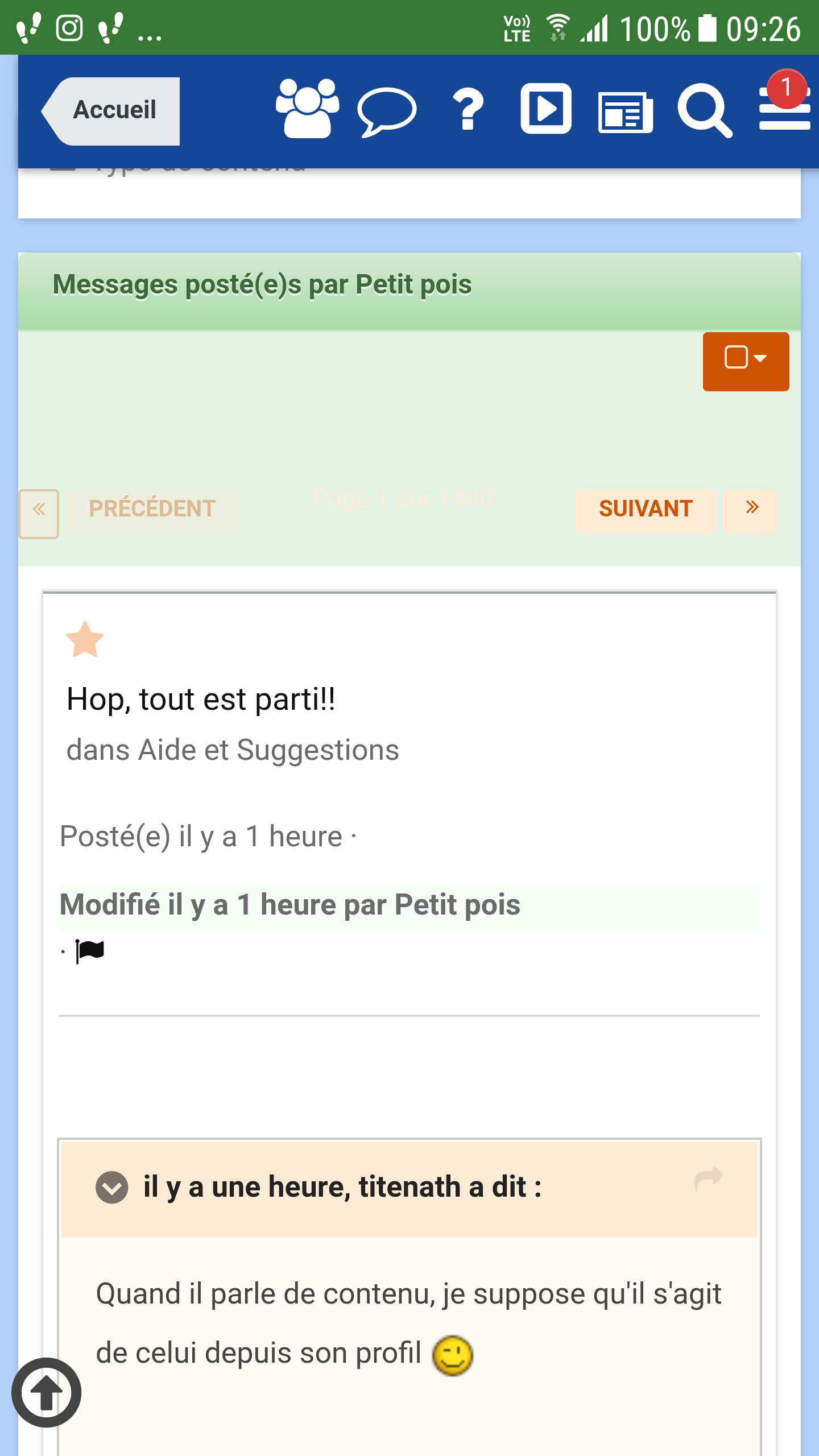Expand the orange checkbox selection dropdown
The height and width of the screenshot is (1456, 819).
pyautogui.click(x=746, y=361)
